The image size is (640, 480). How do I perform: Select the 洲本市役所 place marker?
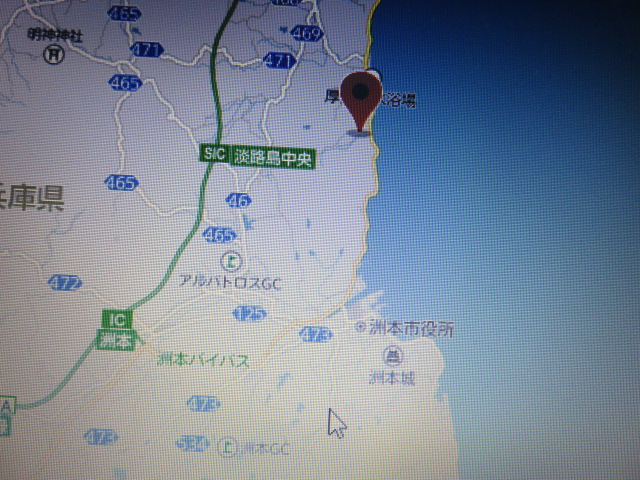pos(361,327)
